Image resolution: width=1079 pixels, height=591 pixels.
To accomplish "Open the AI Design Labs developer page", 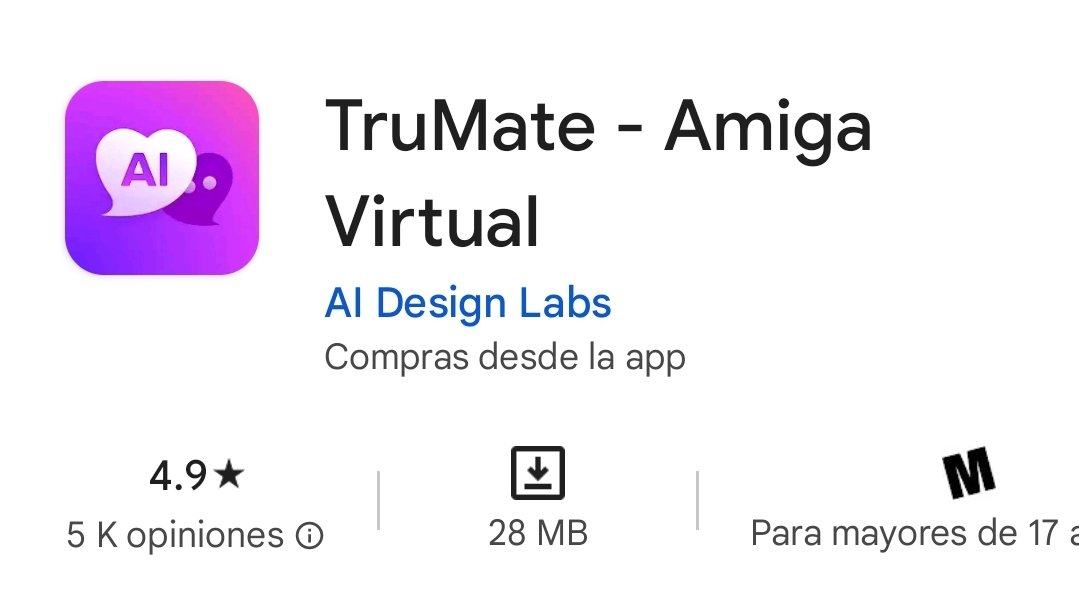I will pyautogui.click(x=468, y=303).
